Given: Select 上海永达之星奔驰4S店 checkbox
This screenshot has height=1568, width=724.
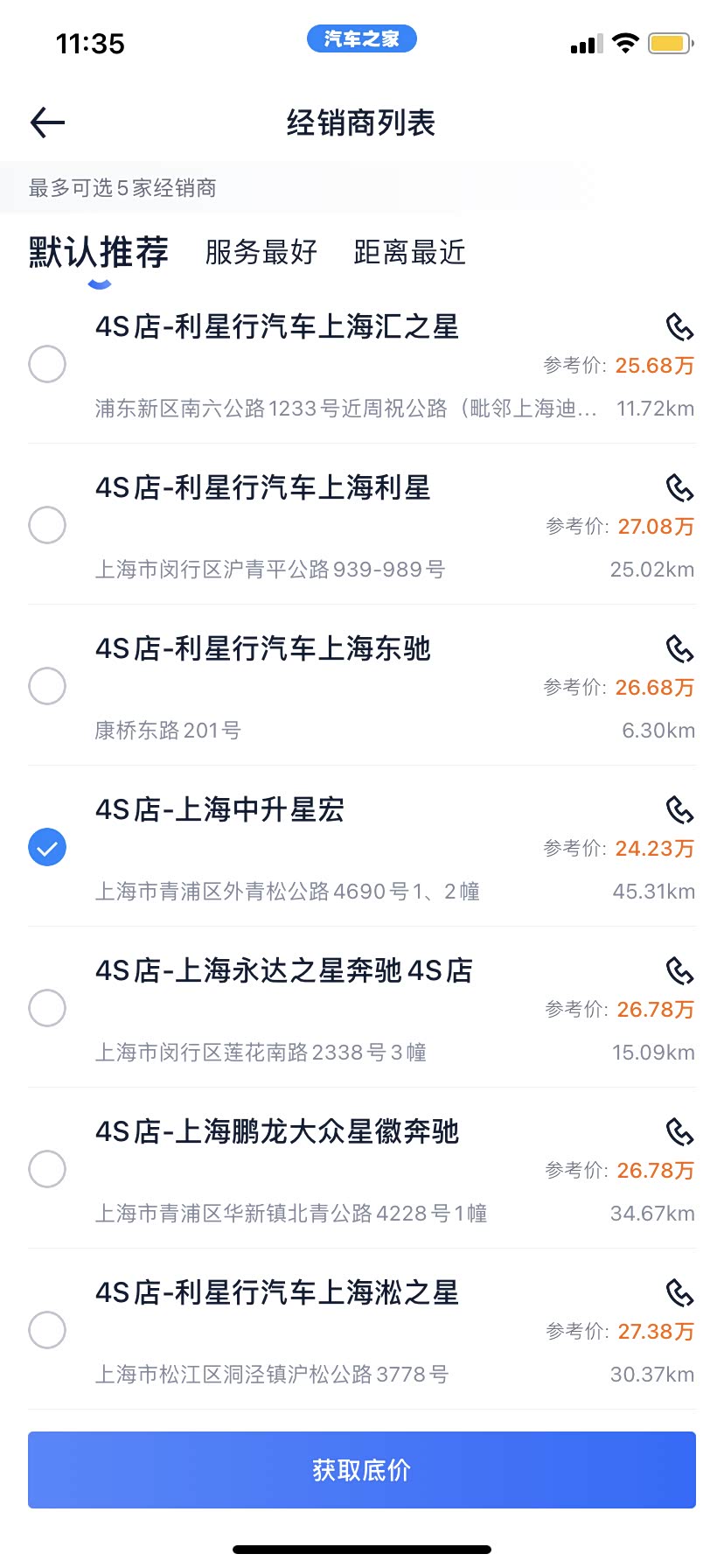Looking at the screenshot, I should (x=47, y=1008).
